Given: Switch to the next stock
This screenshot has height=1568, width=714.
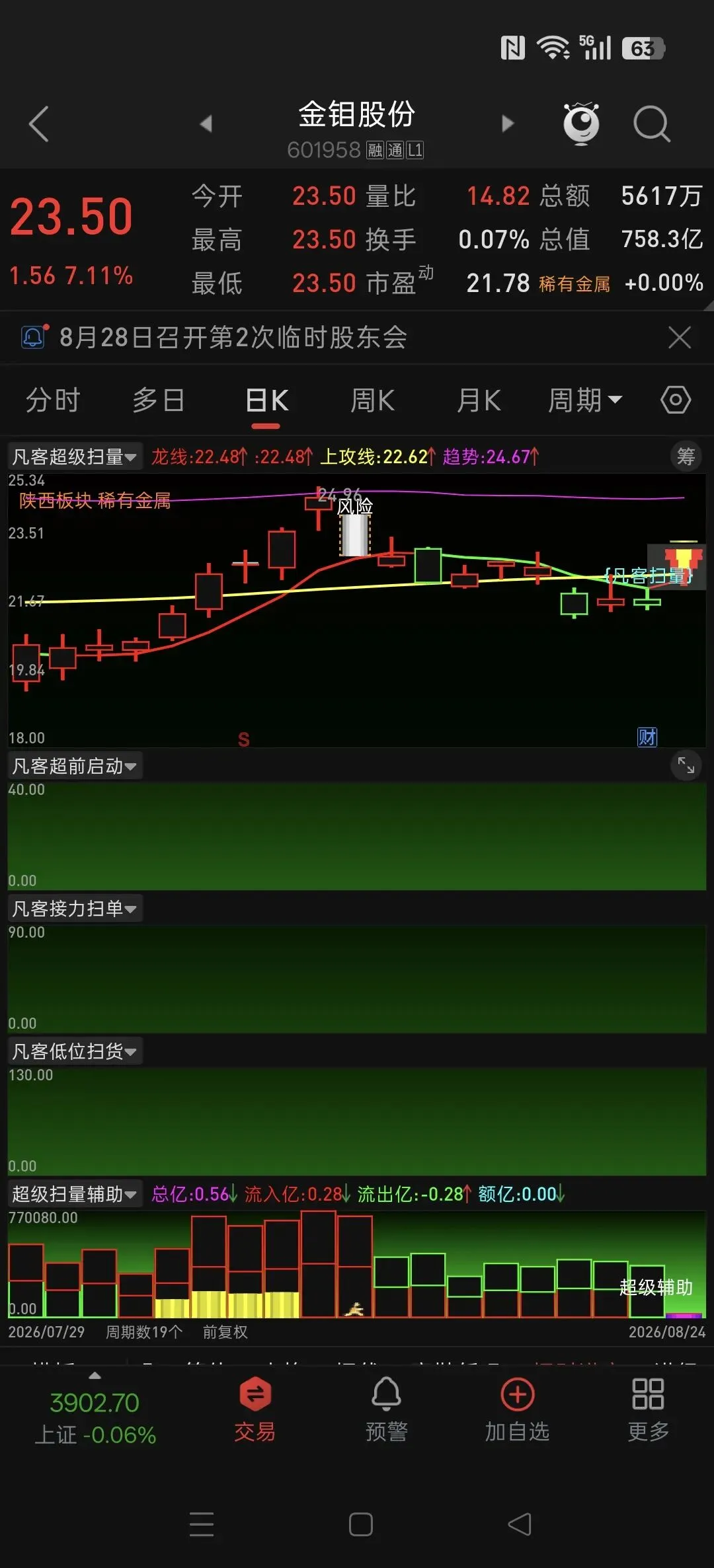Looking at the screenshot, I should tap(507, 124).
